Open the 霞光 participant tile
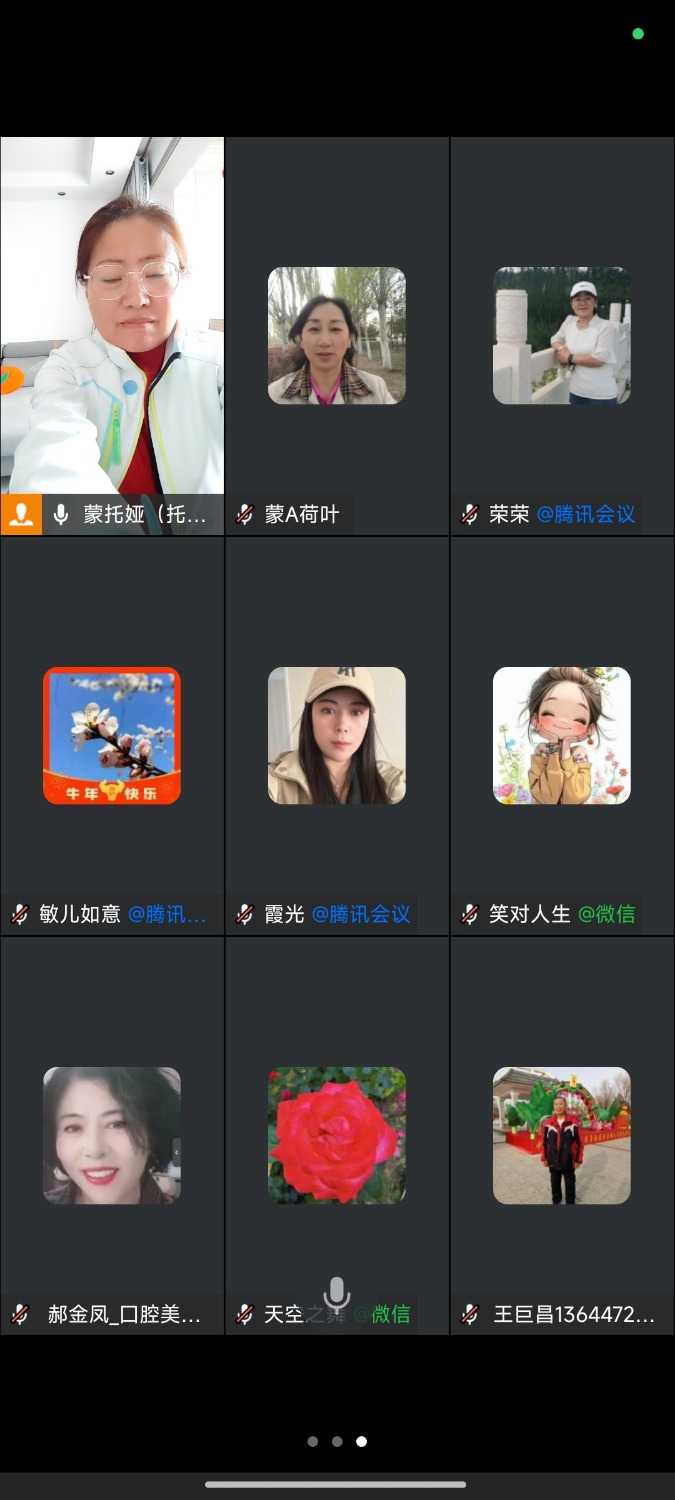 click(337, 736)
